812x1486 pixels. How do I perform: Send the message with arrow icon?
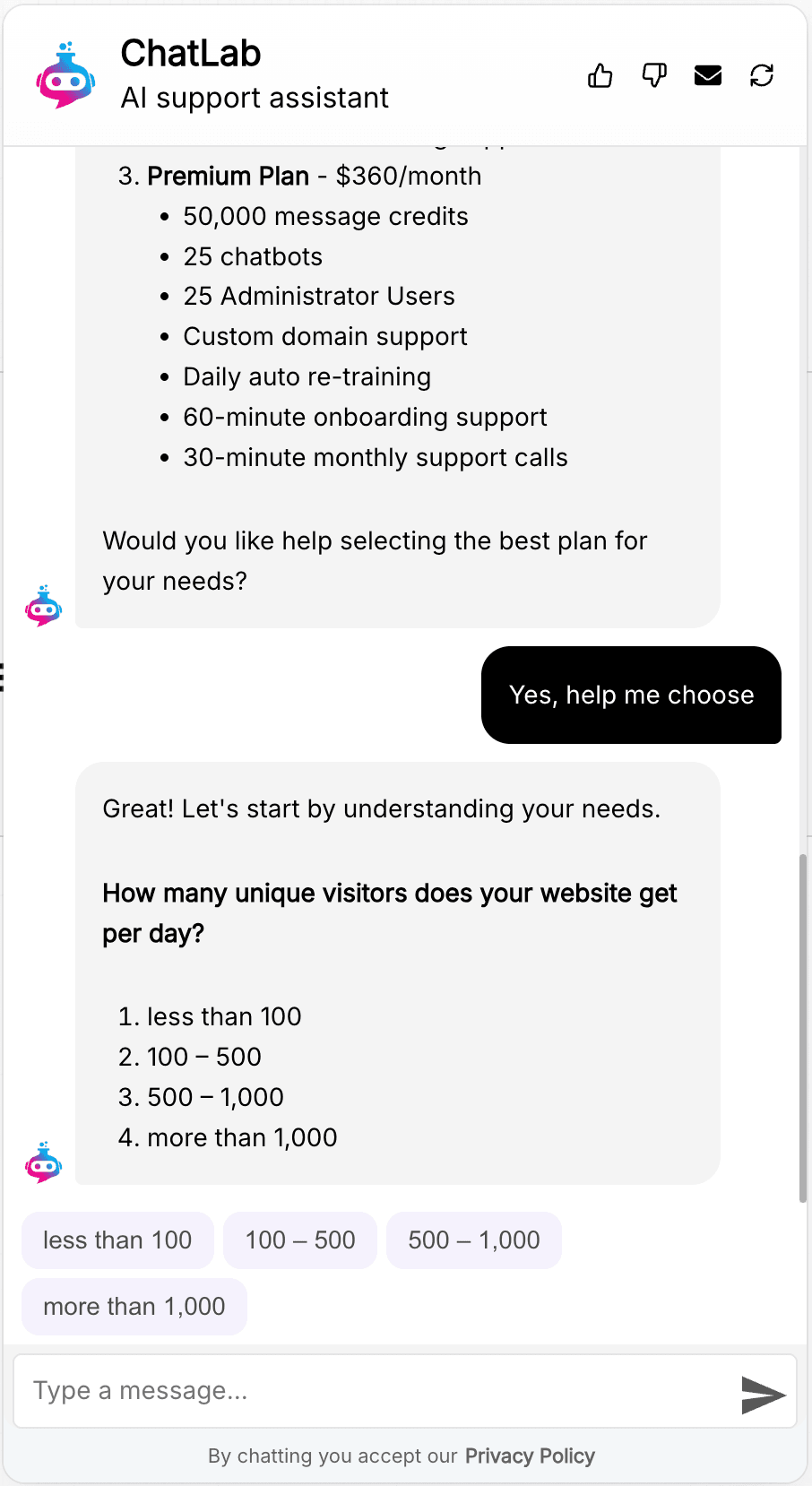[763, 1395]
